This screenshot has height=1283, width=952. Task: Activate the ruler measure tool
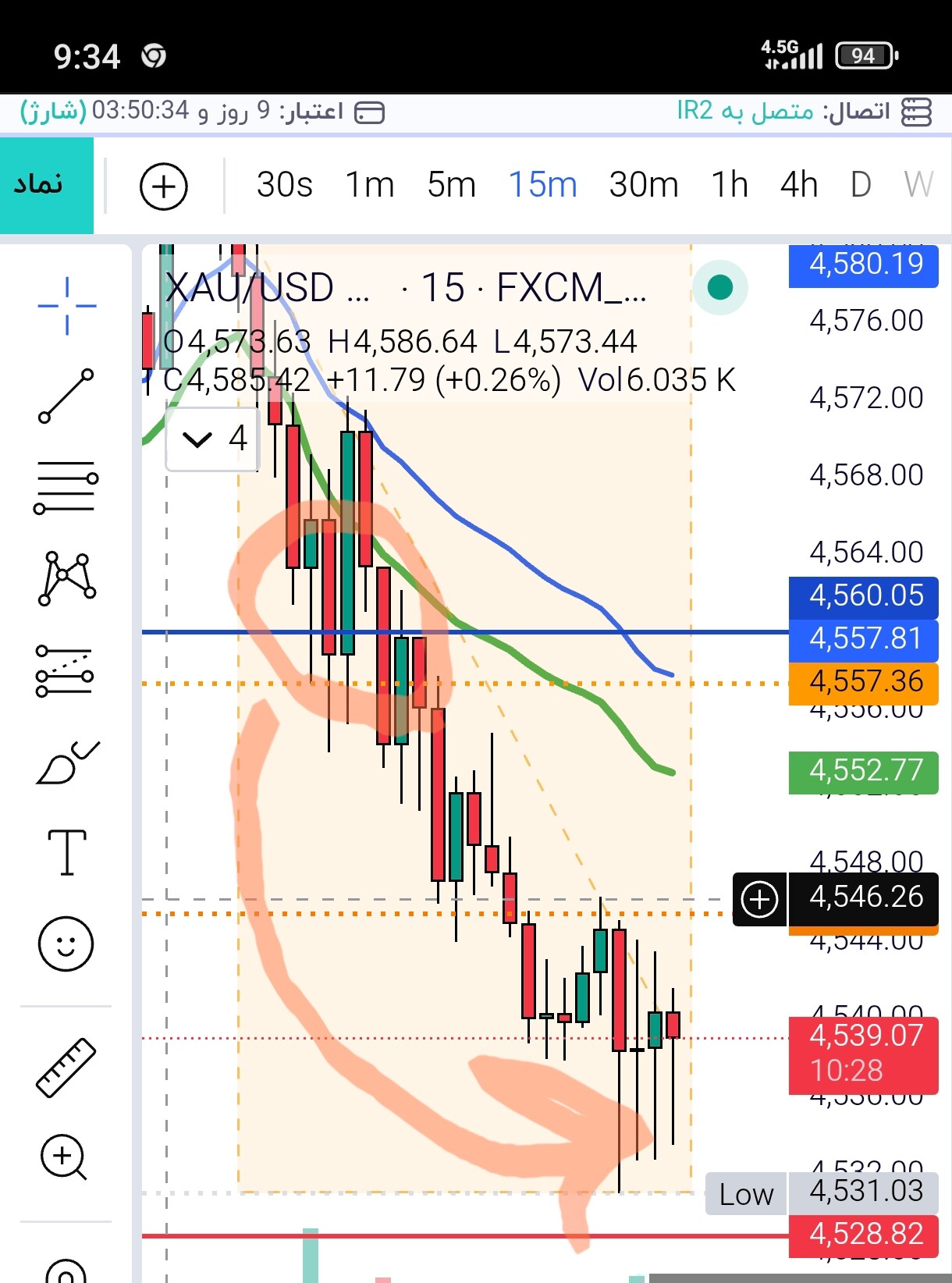point(66,1068)
